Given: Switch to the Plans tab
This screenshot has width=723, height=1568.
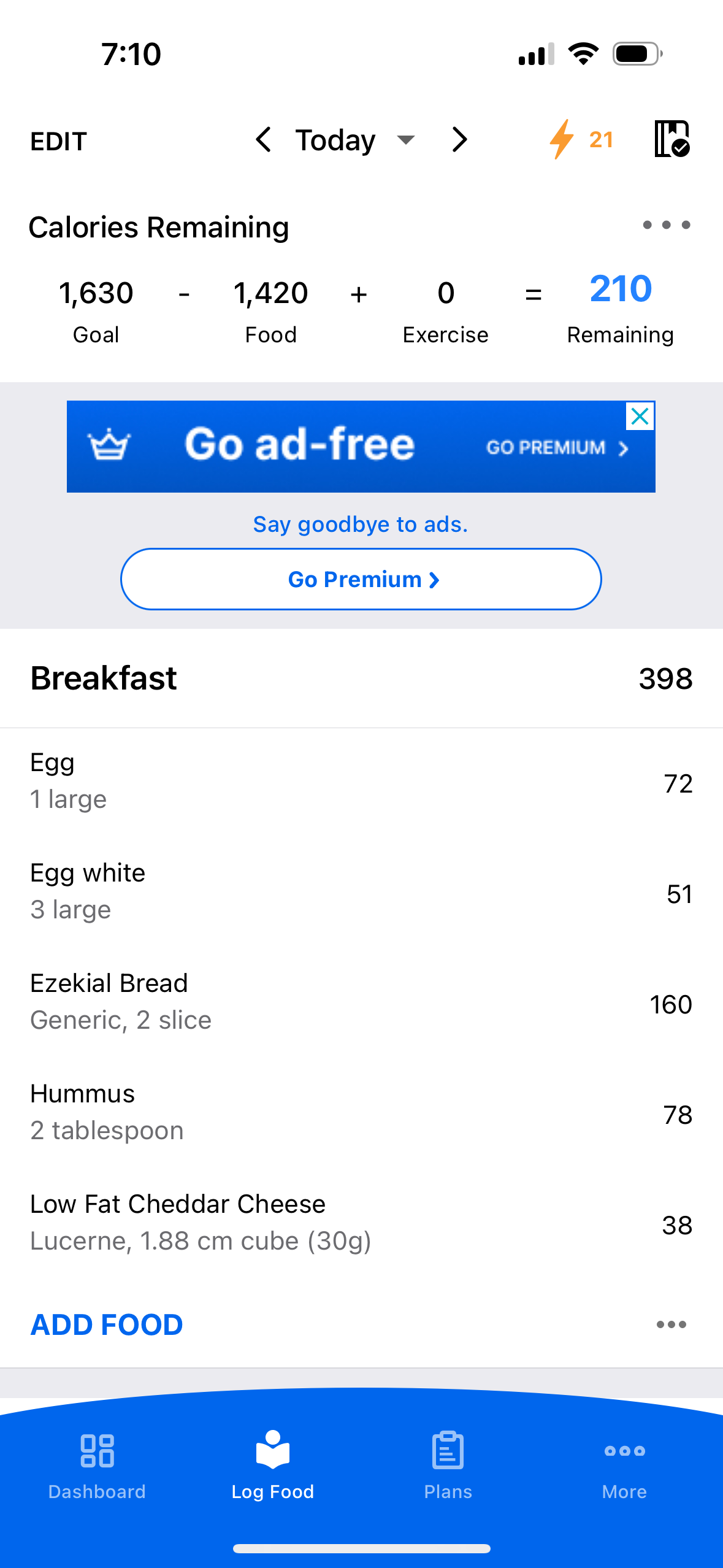Looking at the screenshot, I should [x=448, y=1466].
